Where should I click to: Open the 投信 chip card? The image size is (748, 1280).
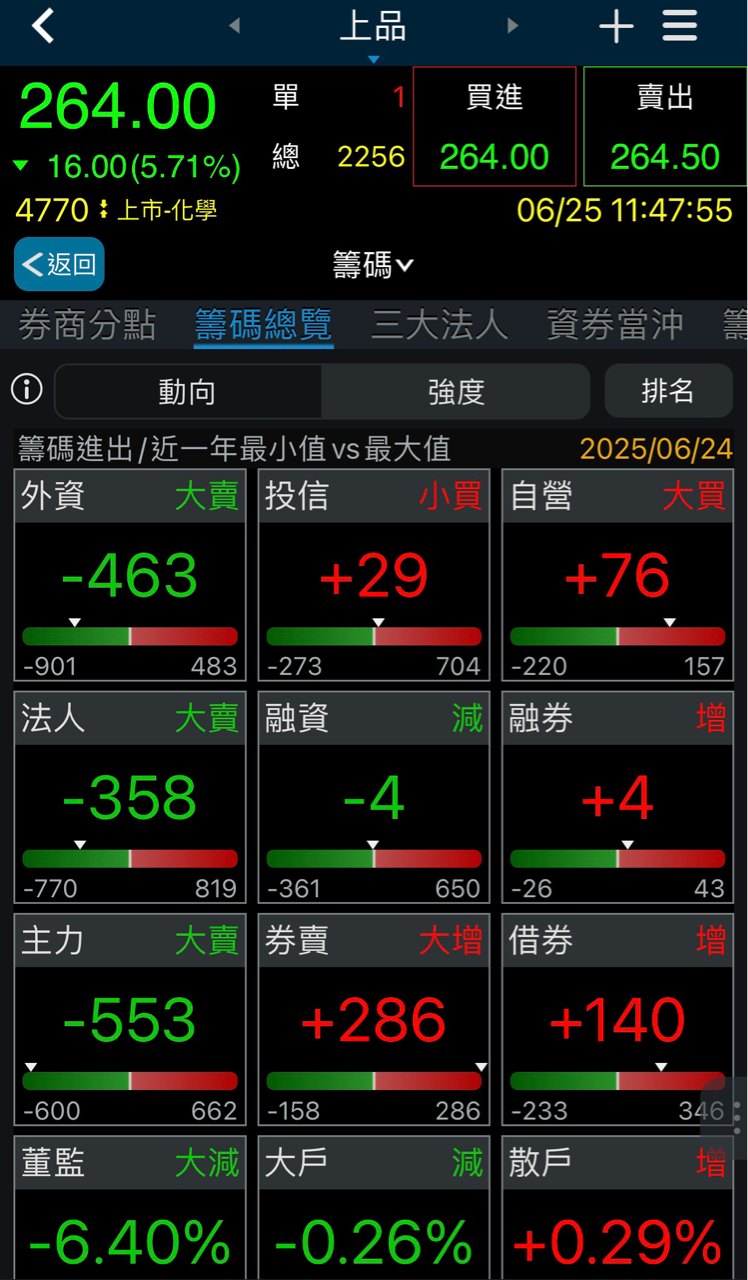[x=374, y=575]
